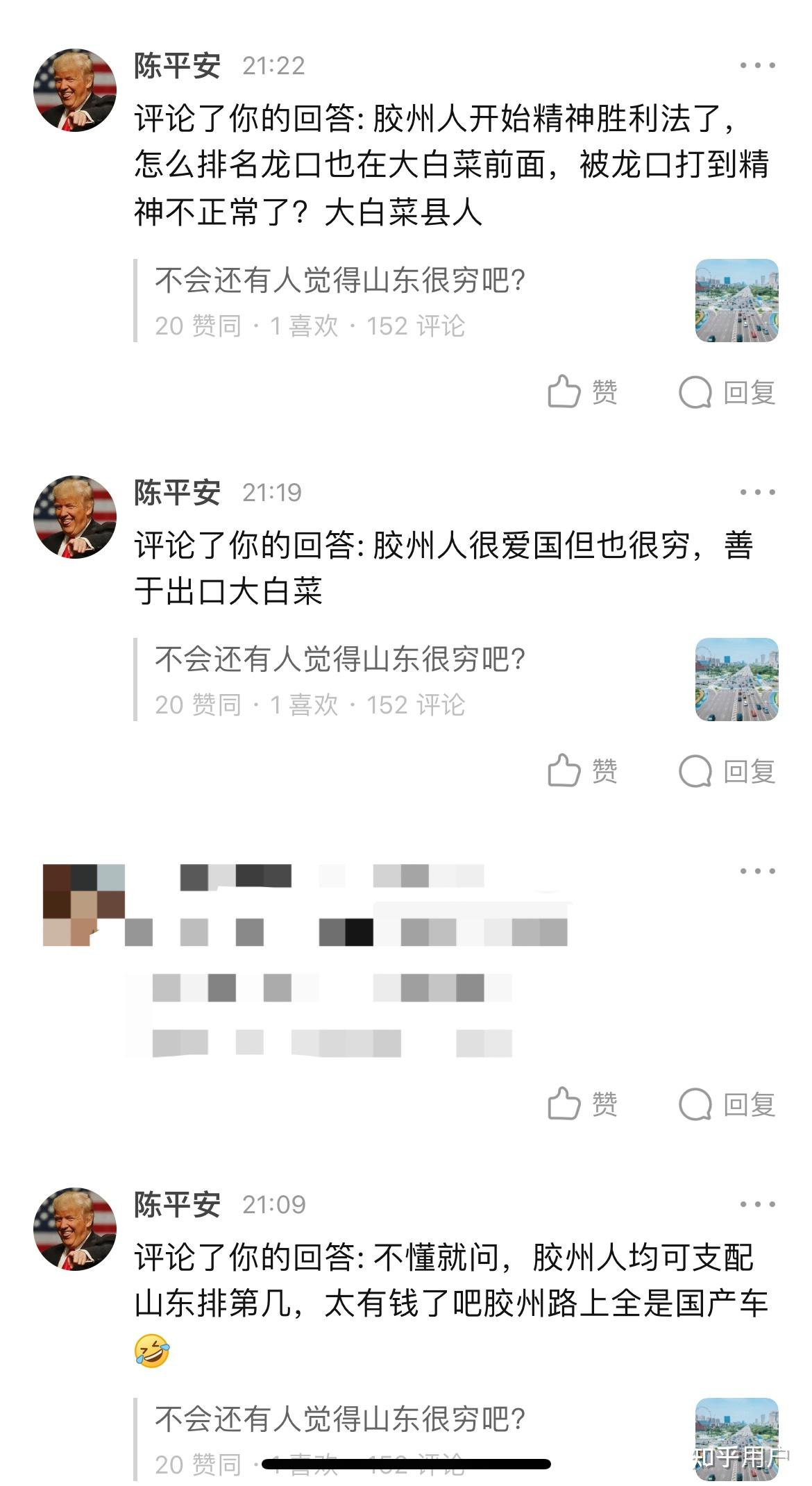812x1486 pixels.
Task: Like the blurred comment
Action: 582,1104
